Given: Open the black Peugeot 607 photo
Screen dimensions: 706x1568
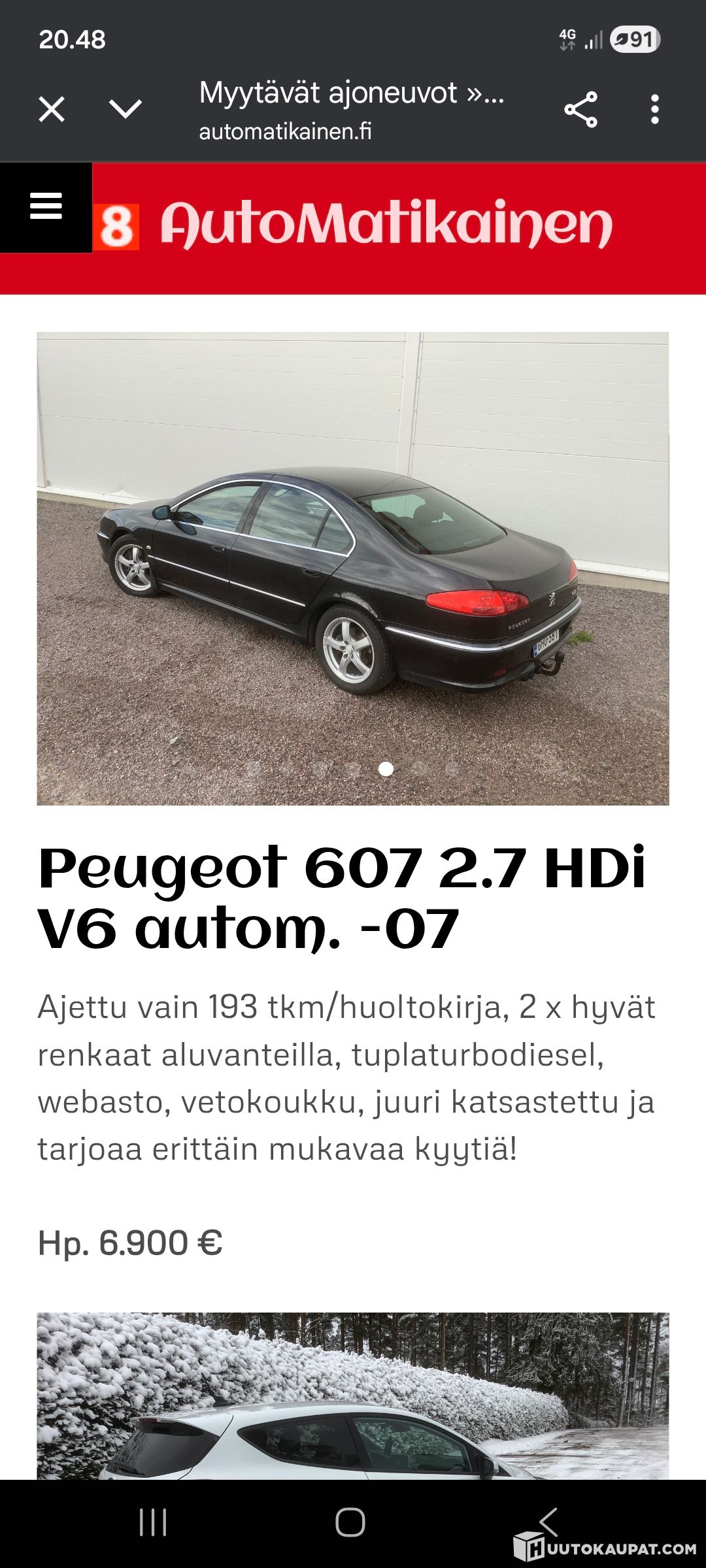Looking at the screenshot, I should pos(353,568).
